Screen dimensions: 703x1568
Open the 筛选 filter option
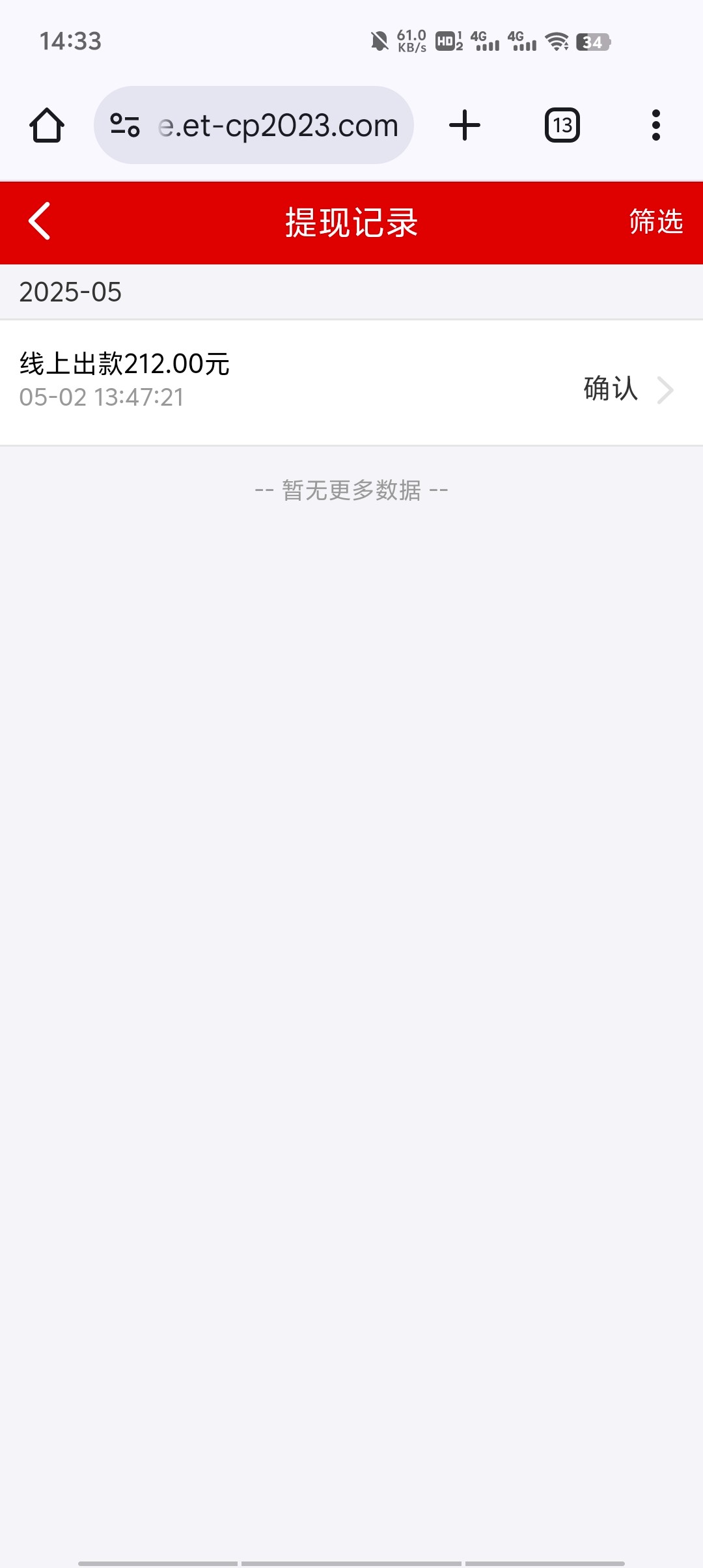click(655, 222)
